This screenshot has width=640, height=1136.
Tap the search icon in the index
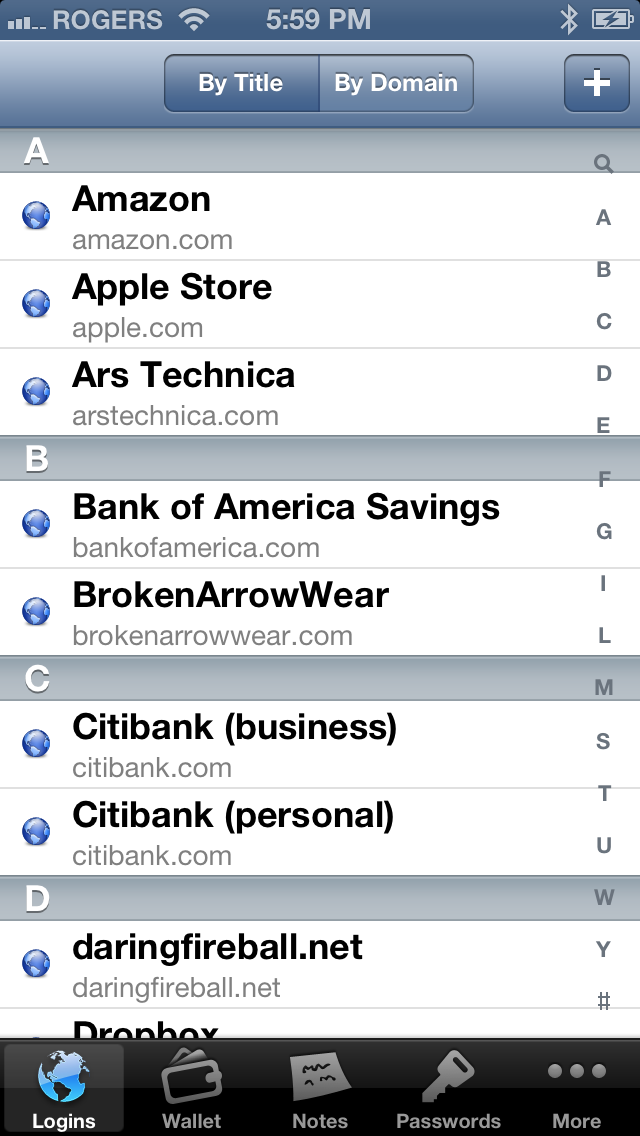tap(603, 164)
